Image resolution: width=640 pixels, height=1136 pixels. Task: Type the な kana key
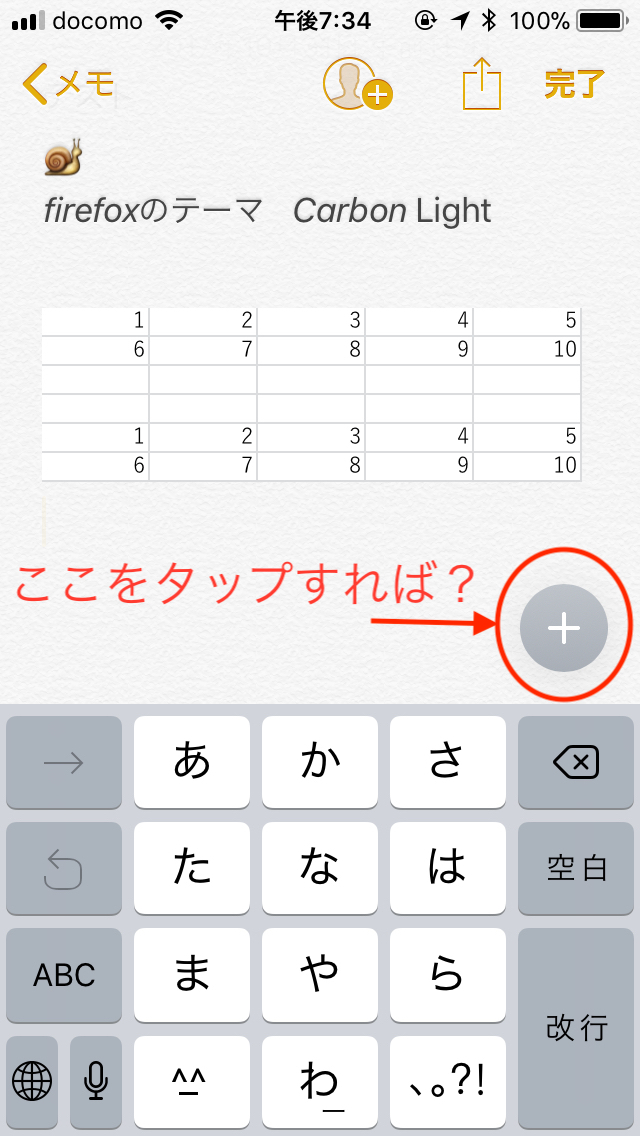tap(320, 868)
